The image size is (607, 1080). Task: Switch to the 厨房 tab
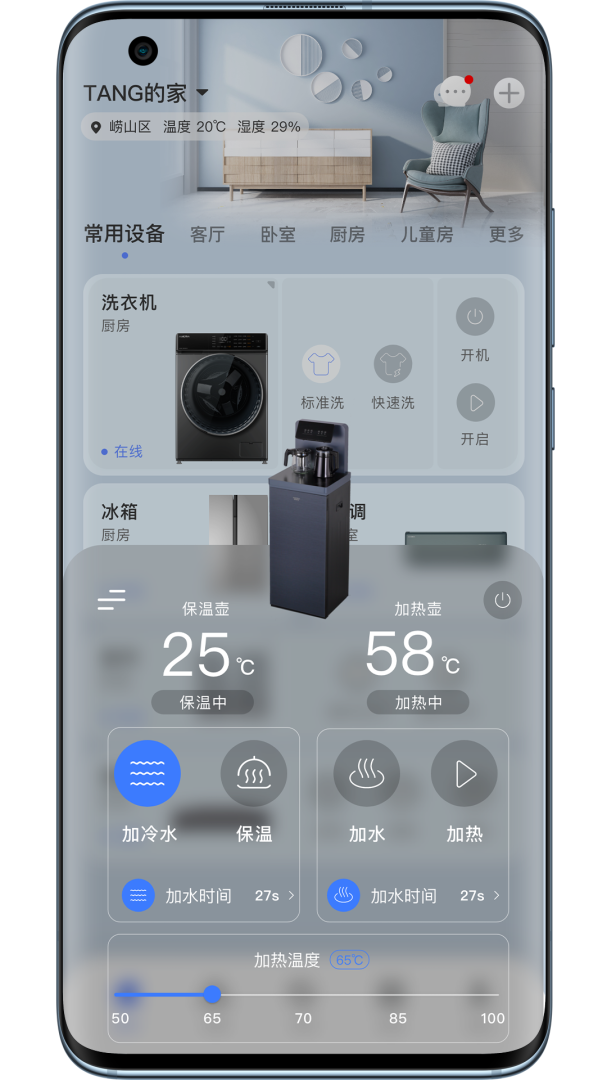347,235
